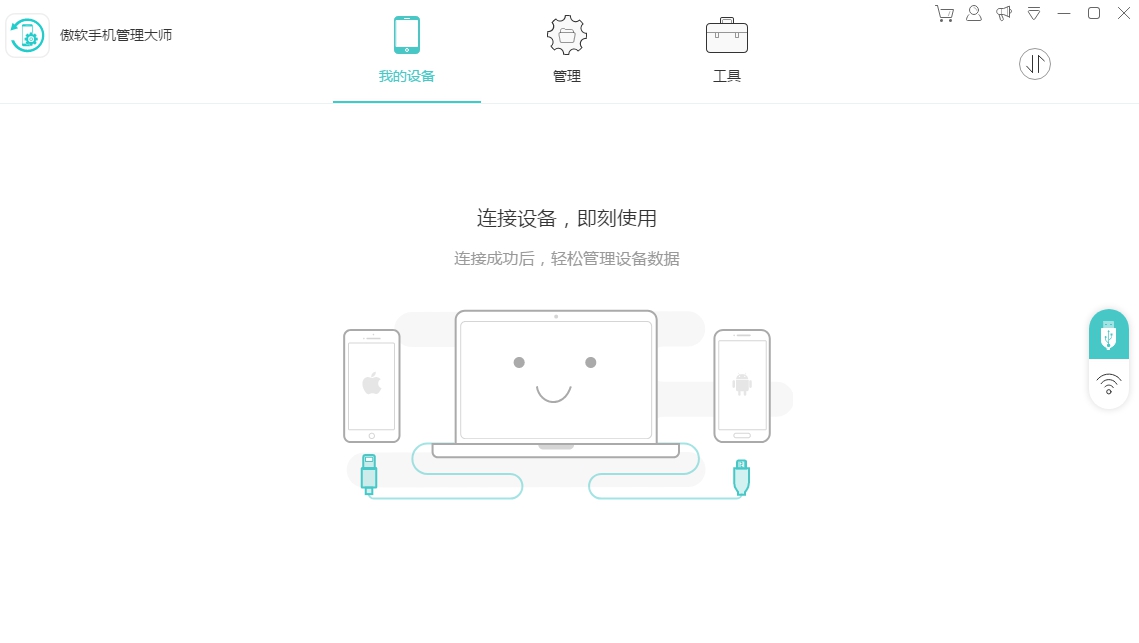This screenshot has height=643, width=1139.
Task: Expand the dropdown menu triangle icon
Action: (x=1034, y=13)
